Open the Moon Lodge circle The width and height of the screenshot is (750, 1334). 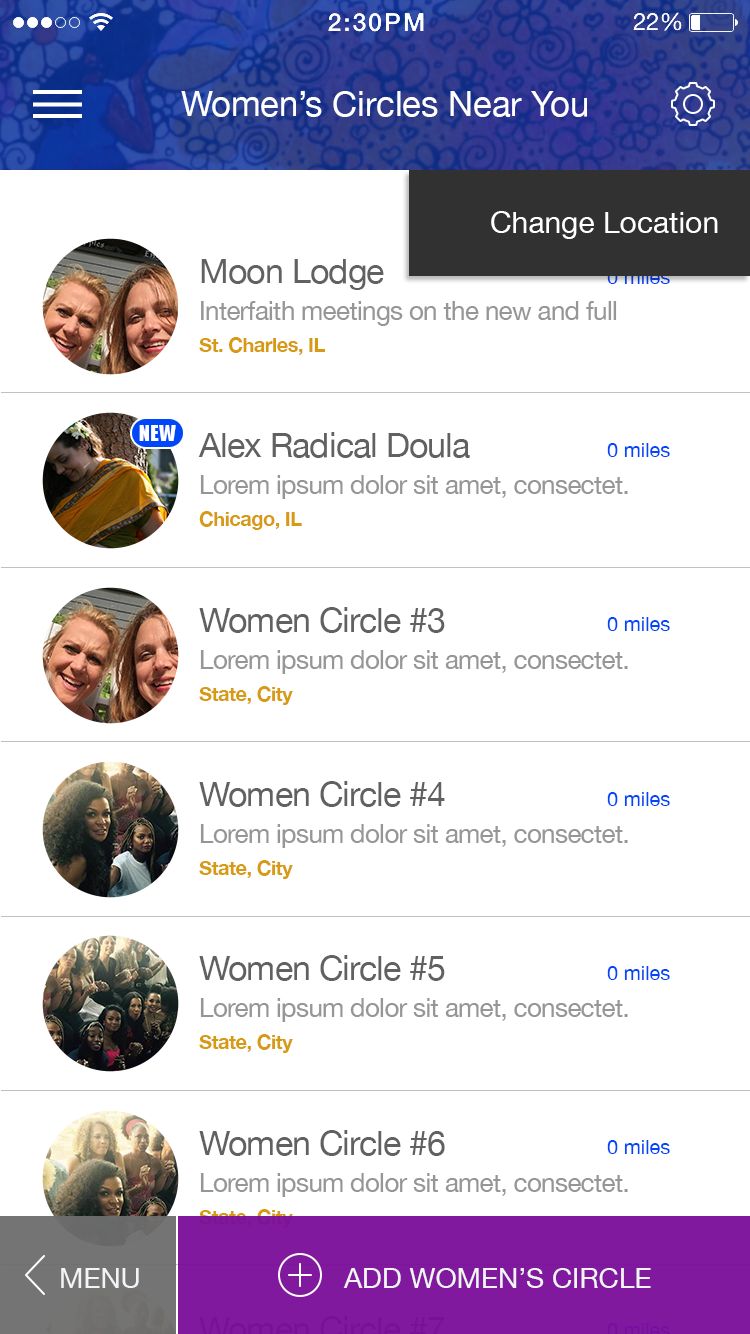[291, 273]
